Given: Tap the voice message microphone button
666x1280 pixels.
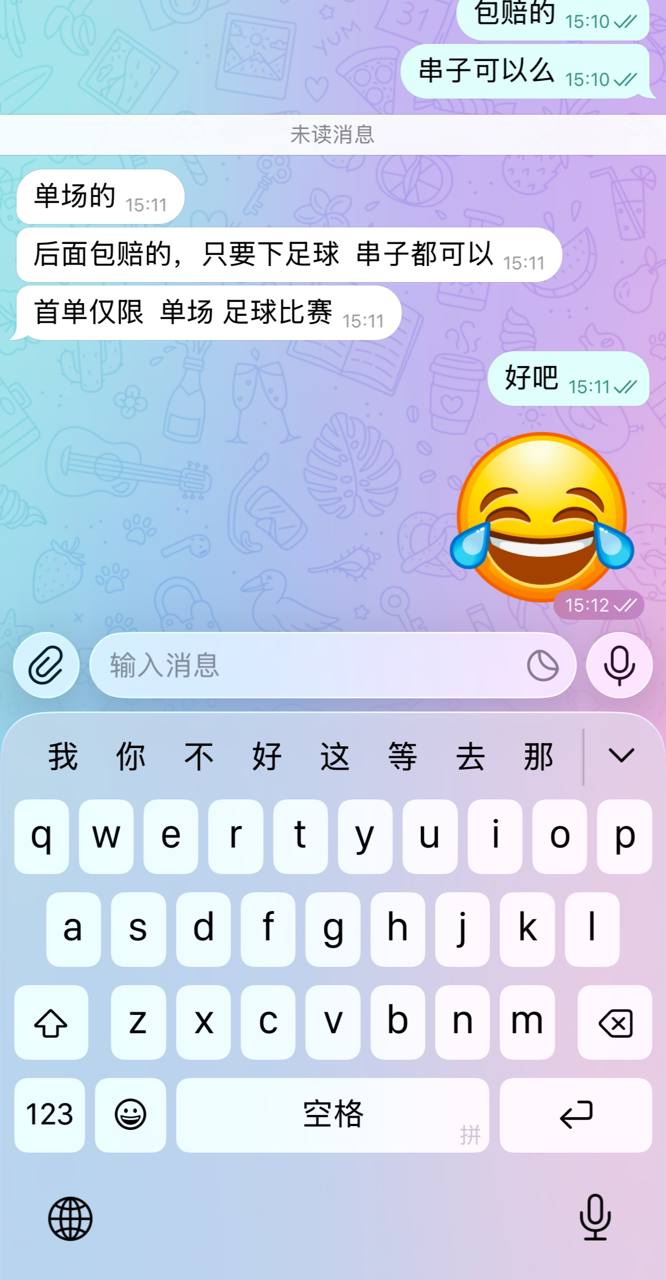Looking at the screenshot, I should click(619, 665).
